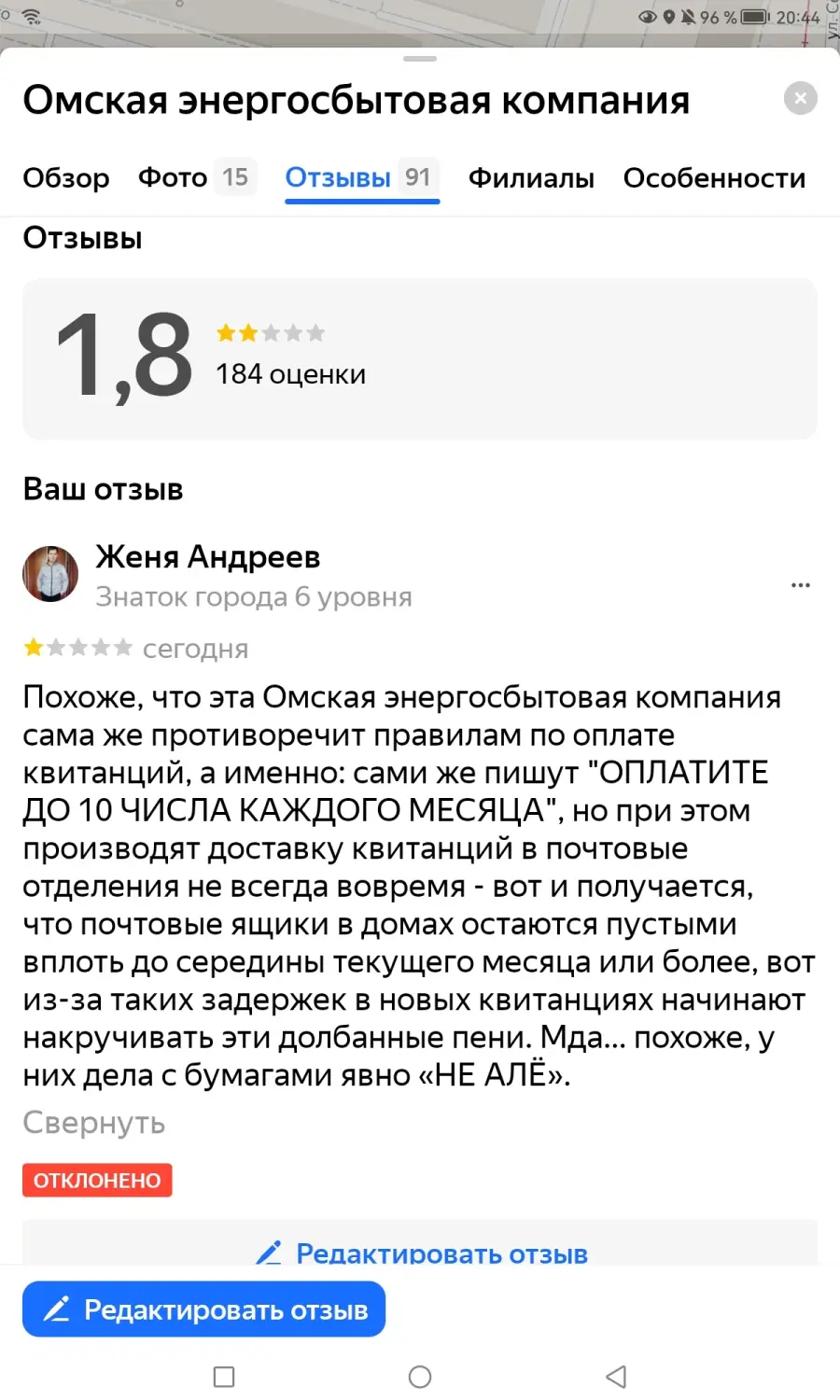Switch to the Обзор tab
Image resolution: width=840 pixels, height=1400 pixels.
[66, 177]
